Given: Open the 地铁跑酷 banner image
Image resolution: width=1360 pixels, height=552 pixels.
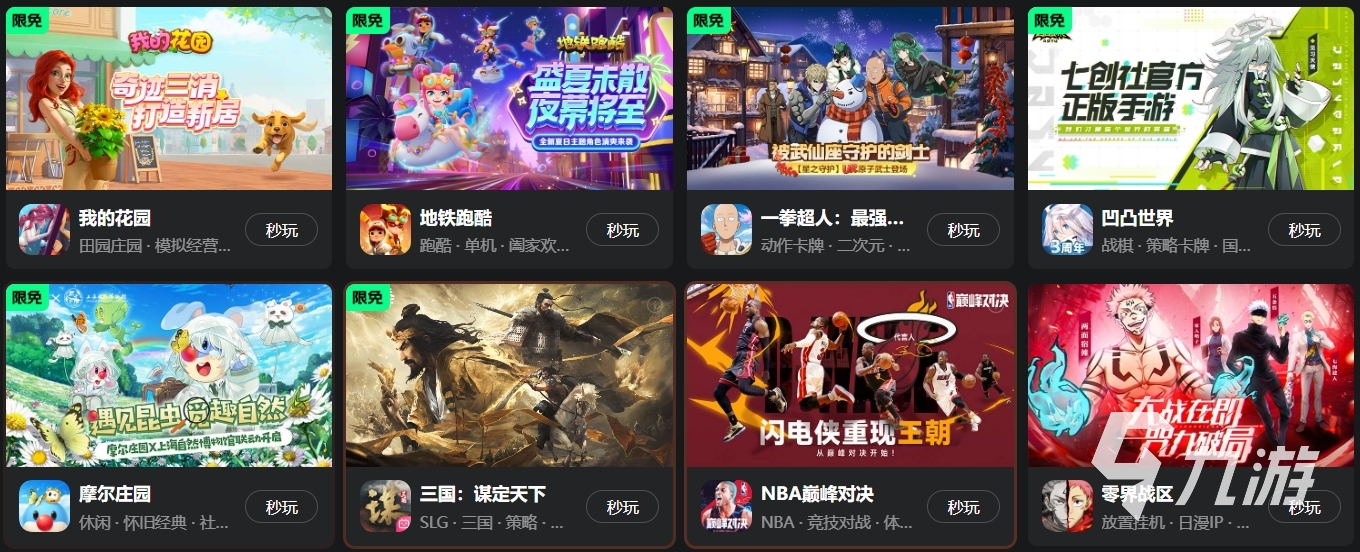Looking at the screenshot, I should 509,98.
